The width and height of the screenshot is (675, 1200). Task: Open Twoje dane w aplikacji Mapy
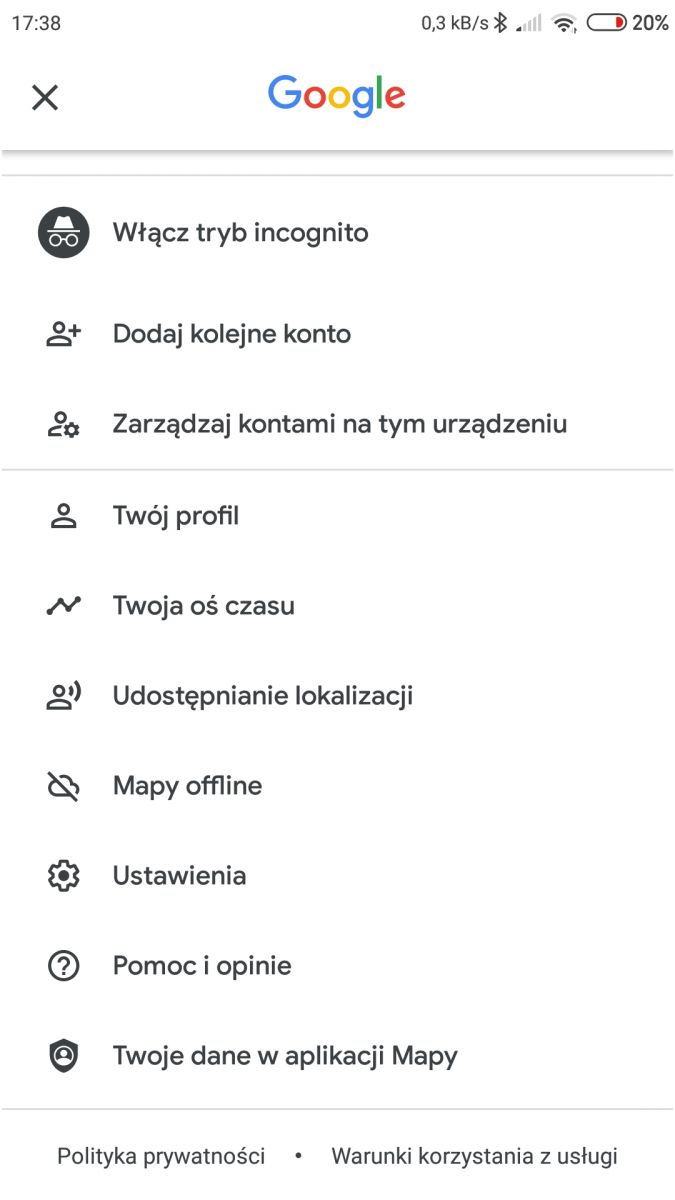(x=284, y=1056)
